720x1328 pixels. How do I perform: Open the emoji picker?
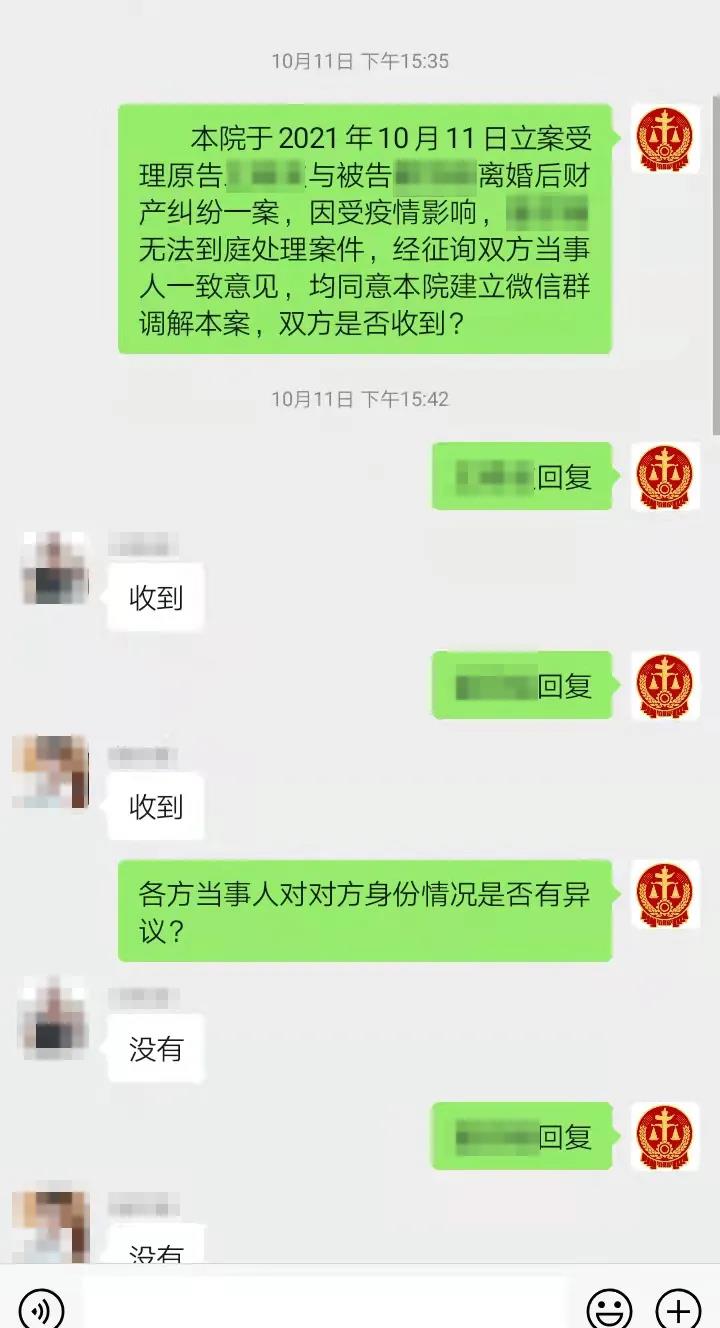point(609,1307)
